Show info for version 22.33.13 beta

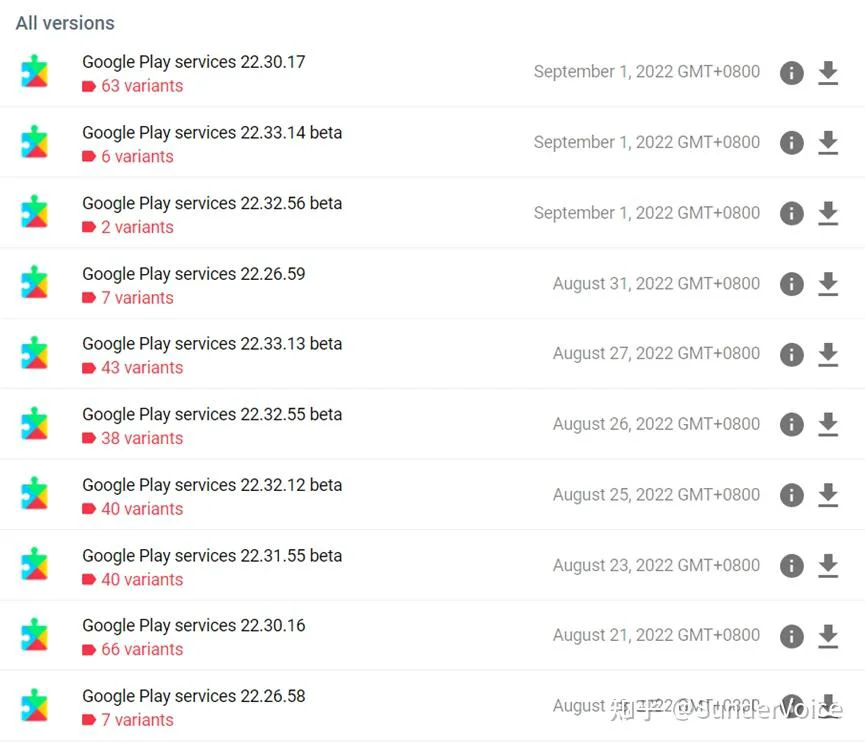791,354
